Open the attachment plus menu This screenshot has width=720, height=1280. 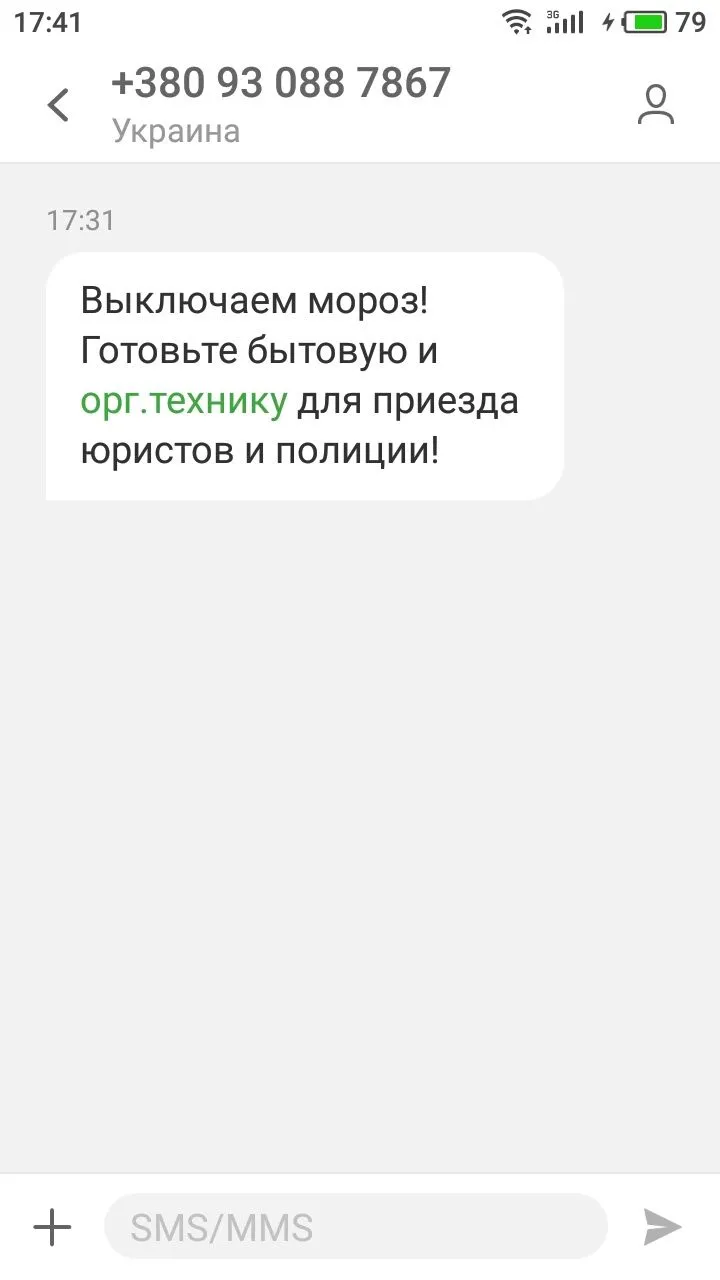(52, 1227)
